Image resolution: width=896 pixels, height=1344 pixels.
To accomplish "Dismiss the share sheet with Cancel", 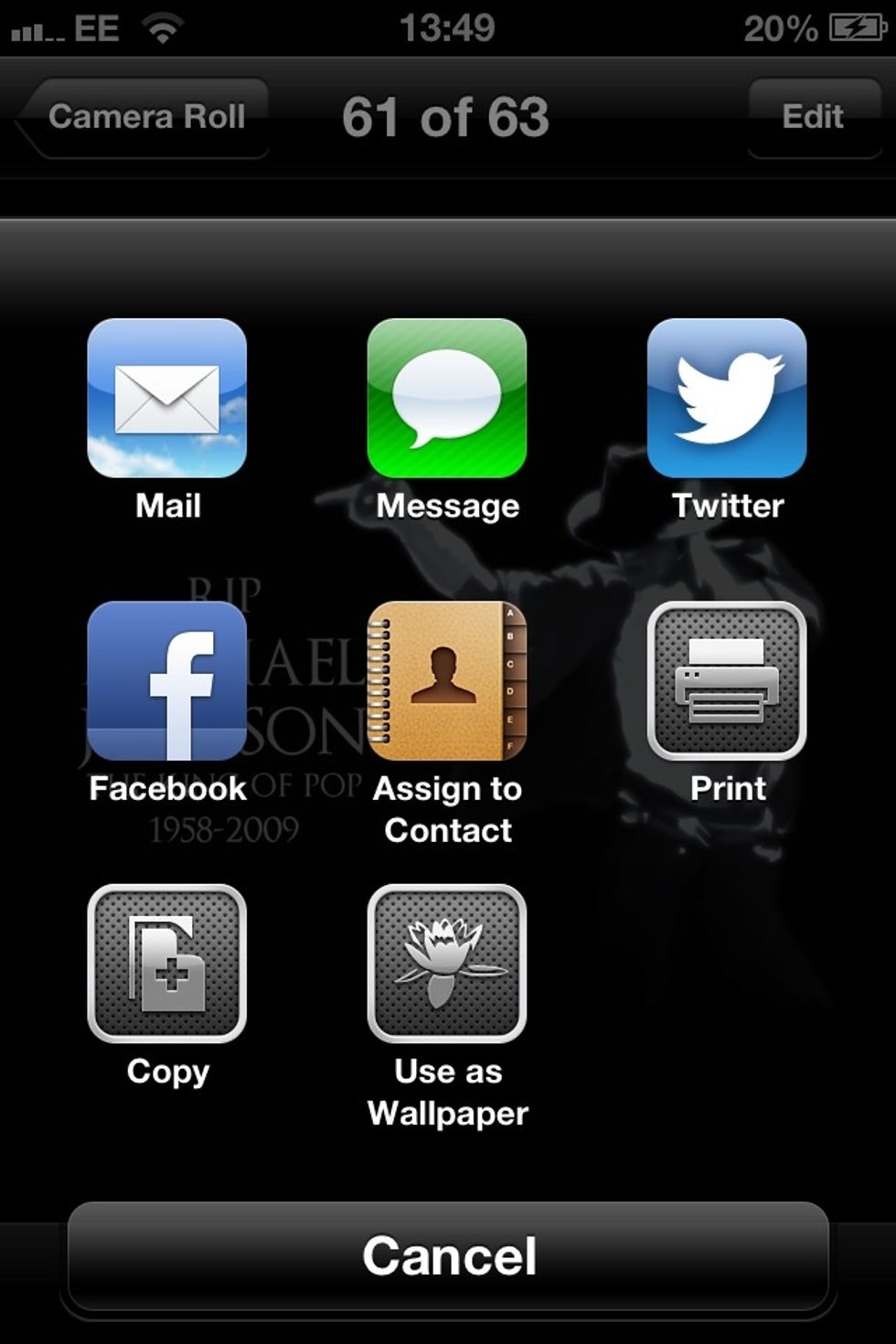I will point(448,1255).
